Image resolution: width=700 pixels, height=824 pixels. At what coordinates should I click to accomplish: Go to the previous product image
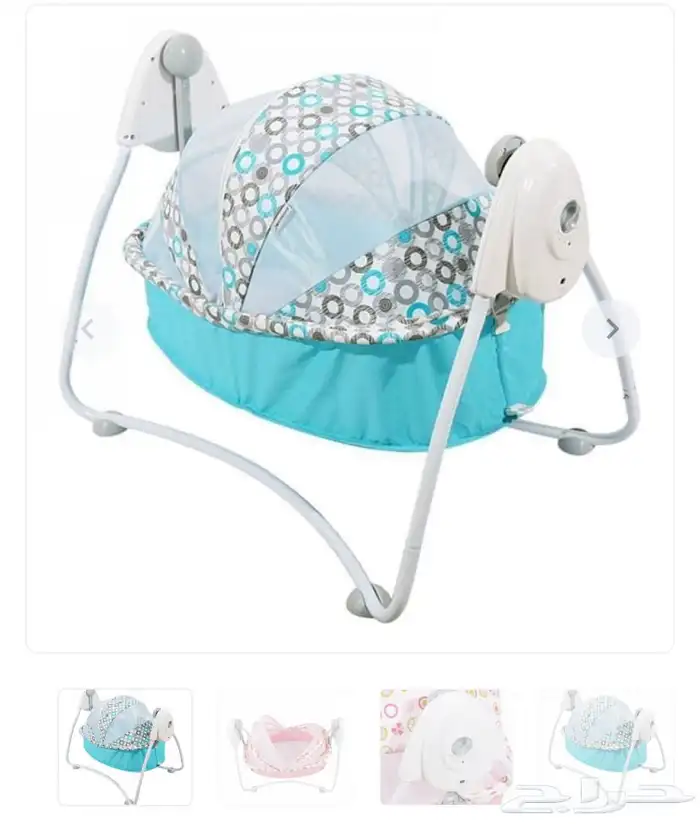(x=88, y=329)
